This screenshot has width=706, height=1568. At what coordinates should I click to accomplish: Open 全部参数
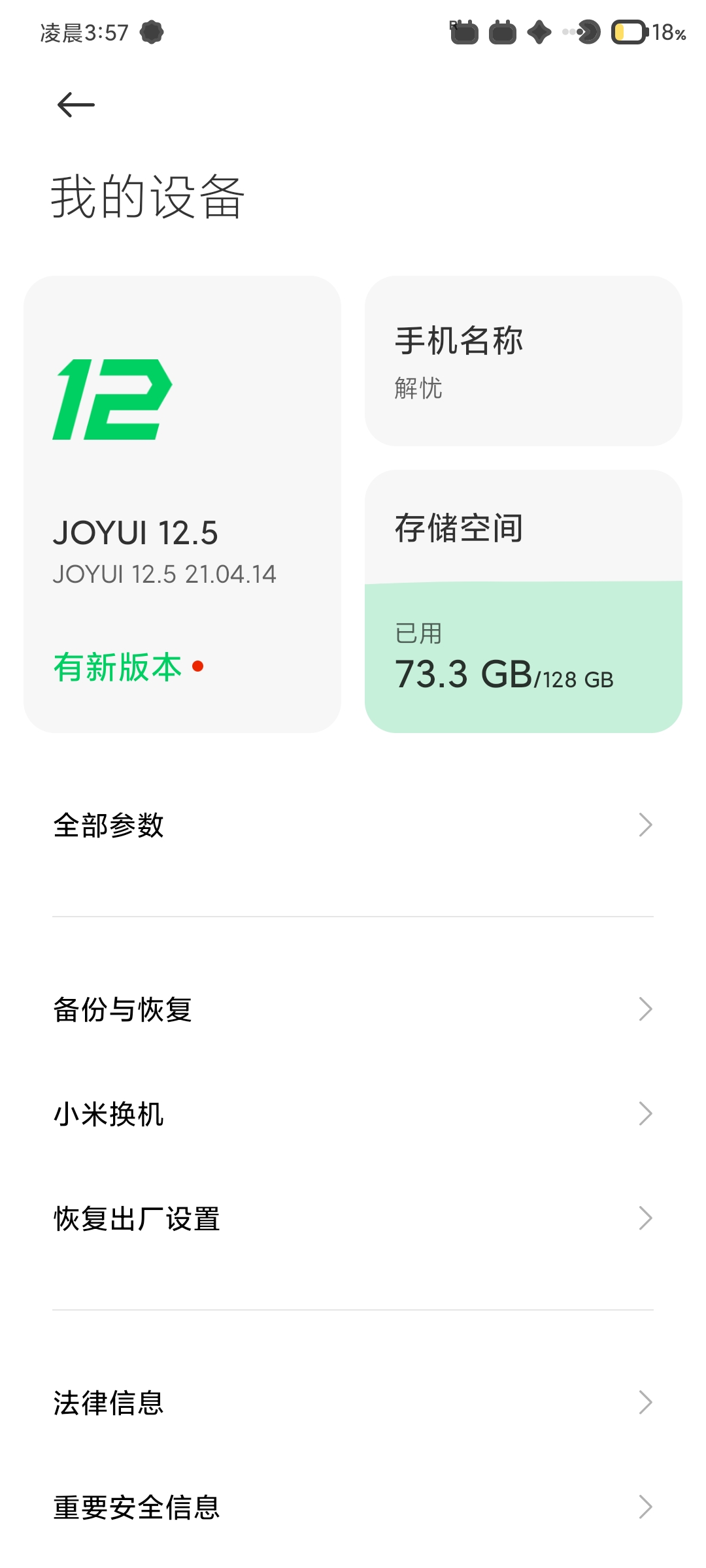click(353, 825)
